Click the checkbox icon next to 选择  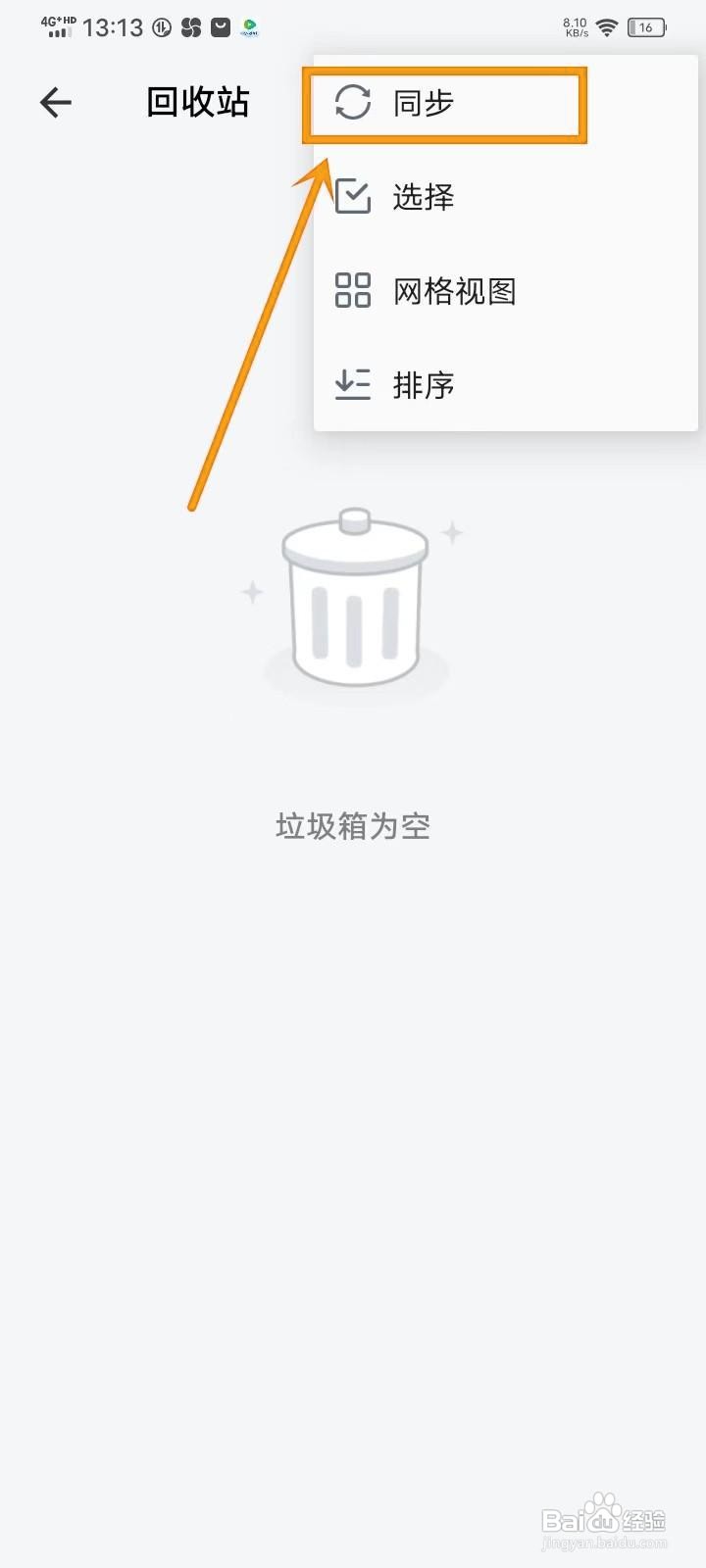tap(353, 196)
